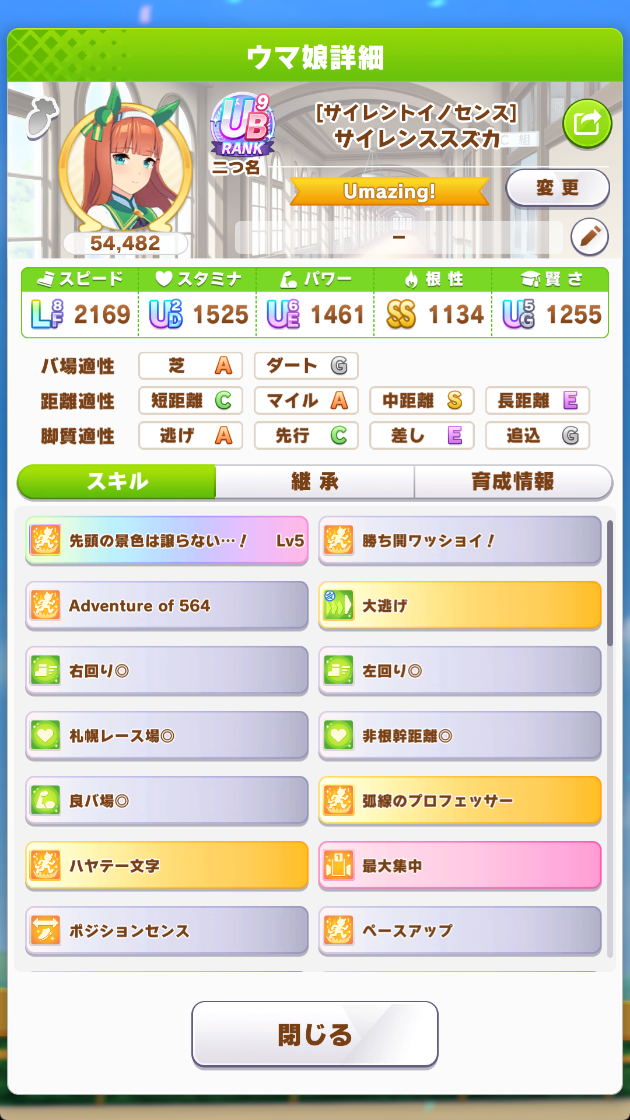The height and width of the screenshot is (1120, 630).
Task: Open the ポジションセンス skill
Action: click(x=167, y=931)
